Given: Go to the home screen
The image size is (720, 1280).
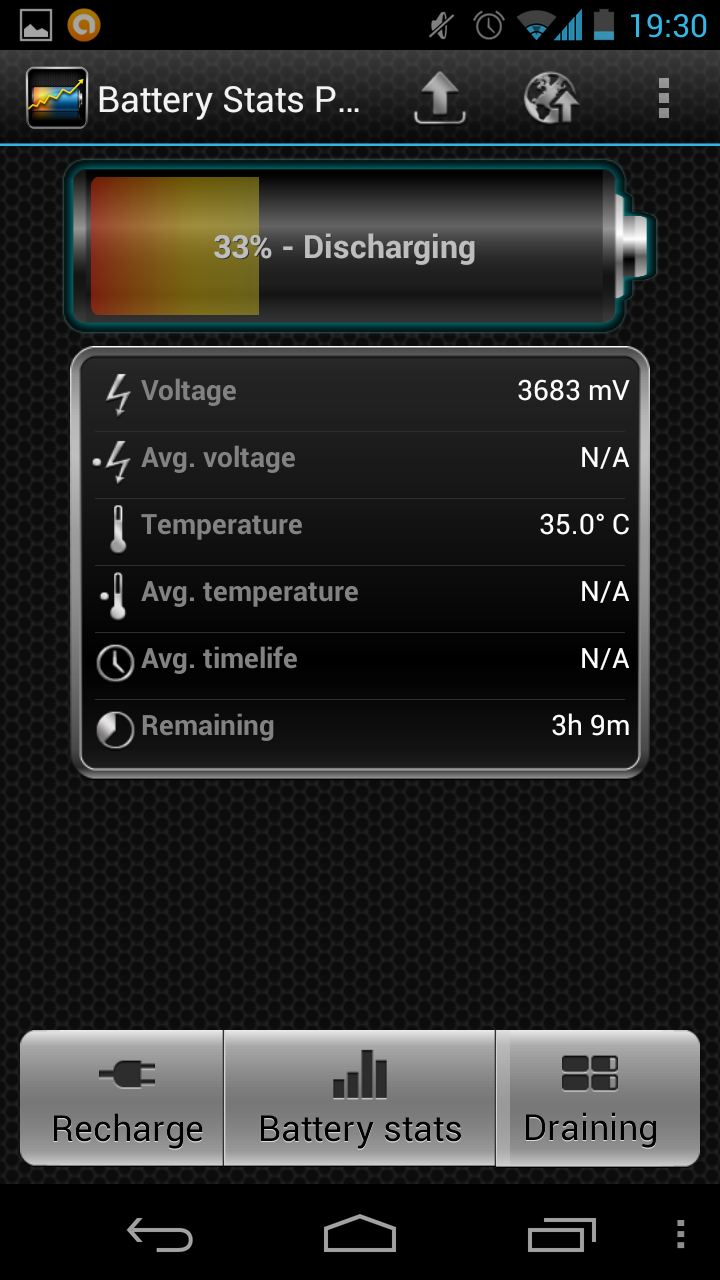Looking at the screenshot, I should coord(360,1235).
